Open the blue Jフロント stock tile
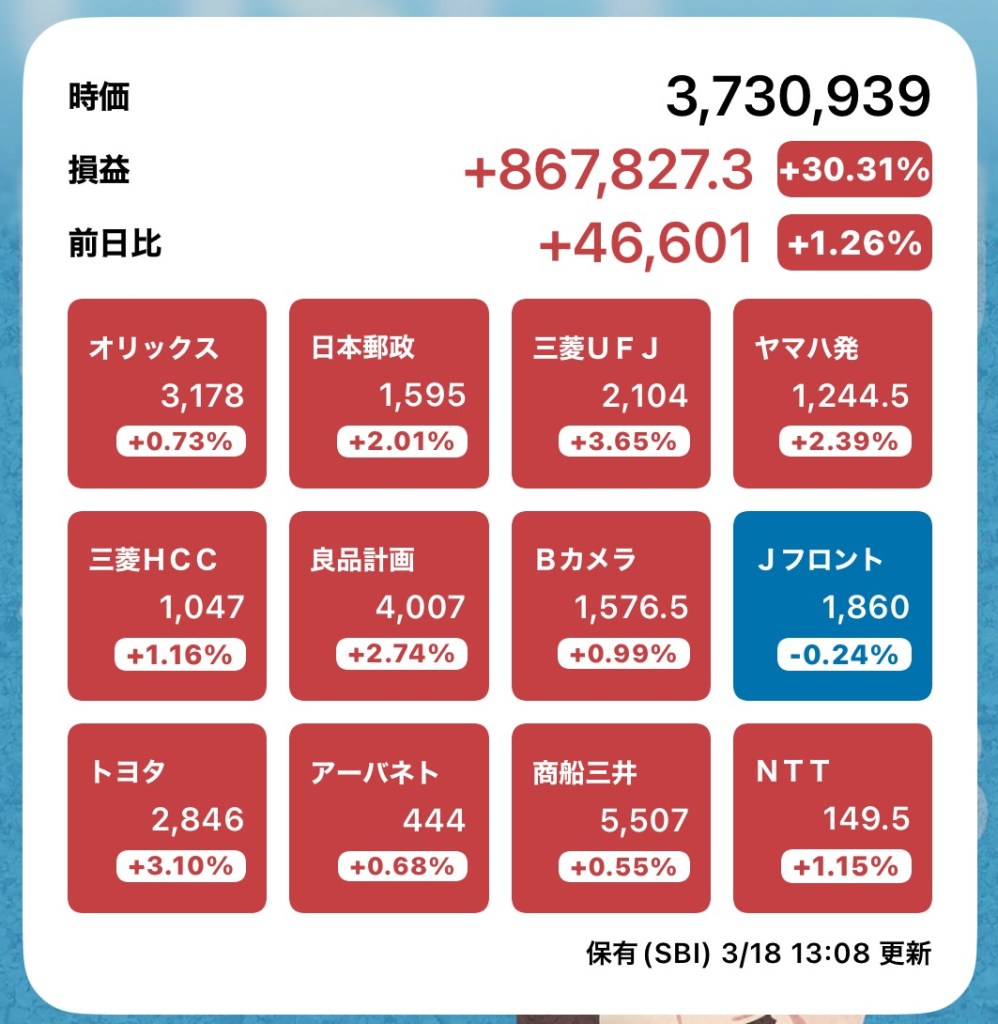 click(832, 605)
